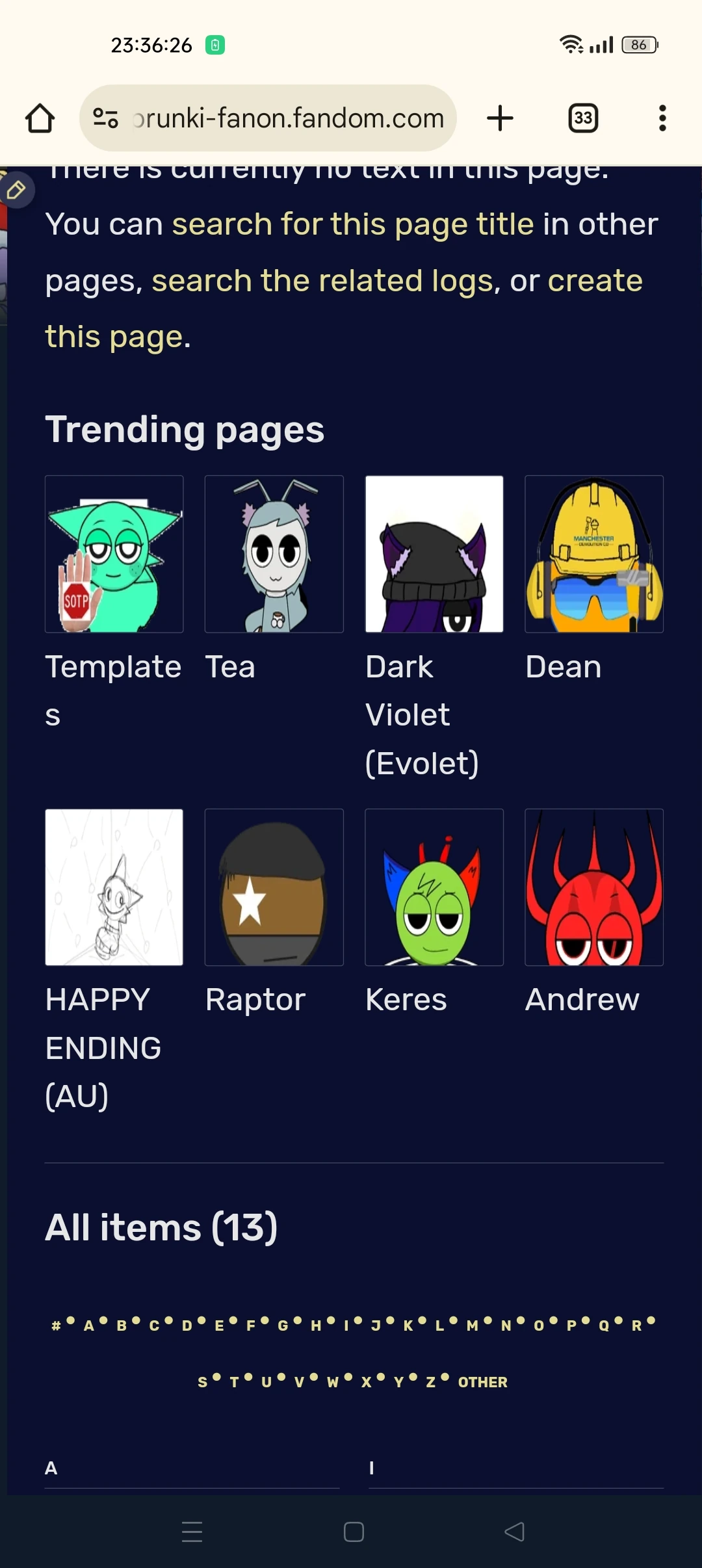Select OTHER in the alphabet index
Image resolution: width=702 pixels, height=1568 pixels.
[x=482, y=1383]
